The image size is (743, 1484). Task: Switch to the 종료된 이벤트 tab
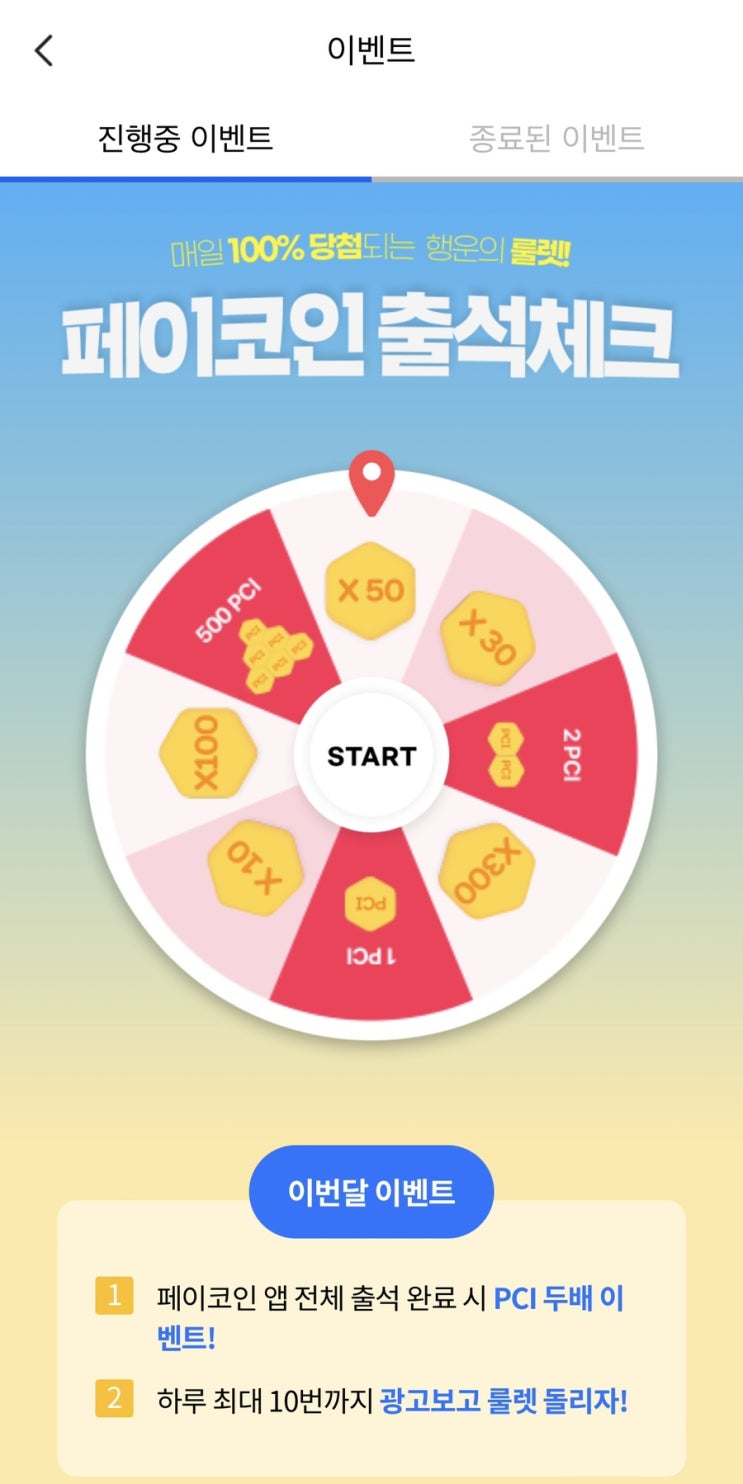556,138
